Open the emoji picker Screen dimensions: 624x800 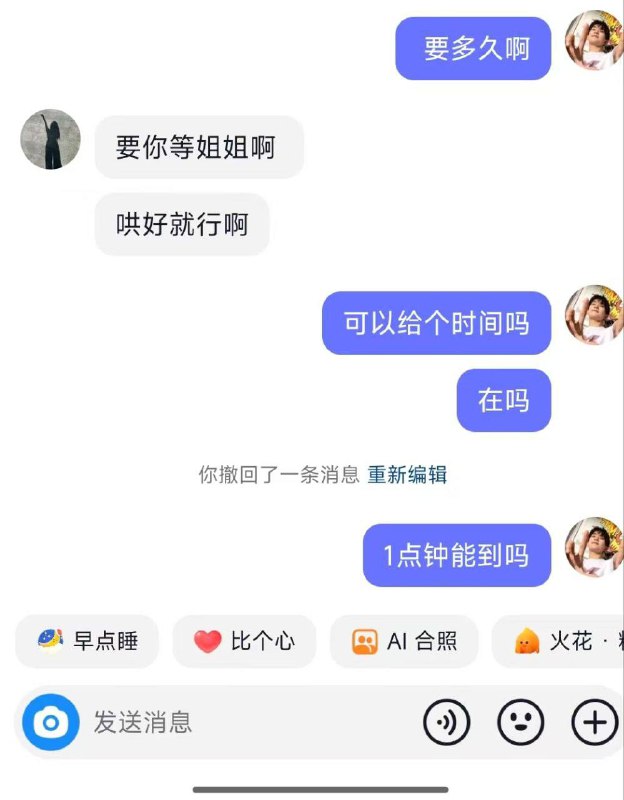tap(520, 722)
